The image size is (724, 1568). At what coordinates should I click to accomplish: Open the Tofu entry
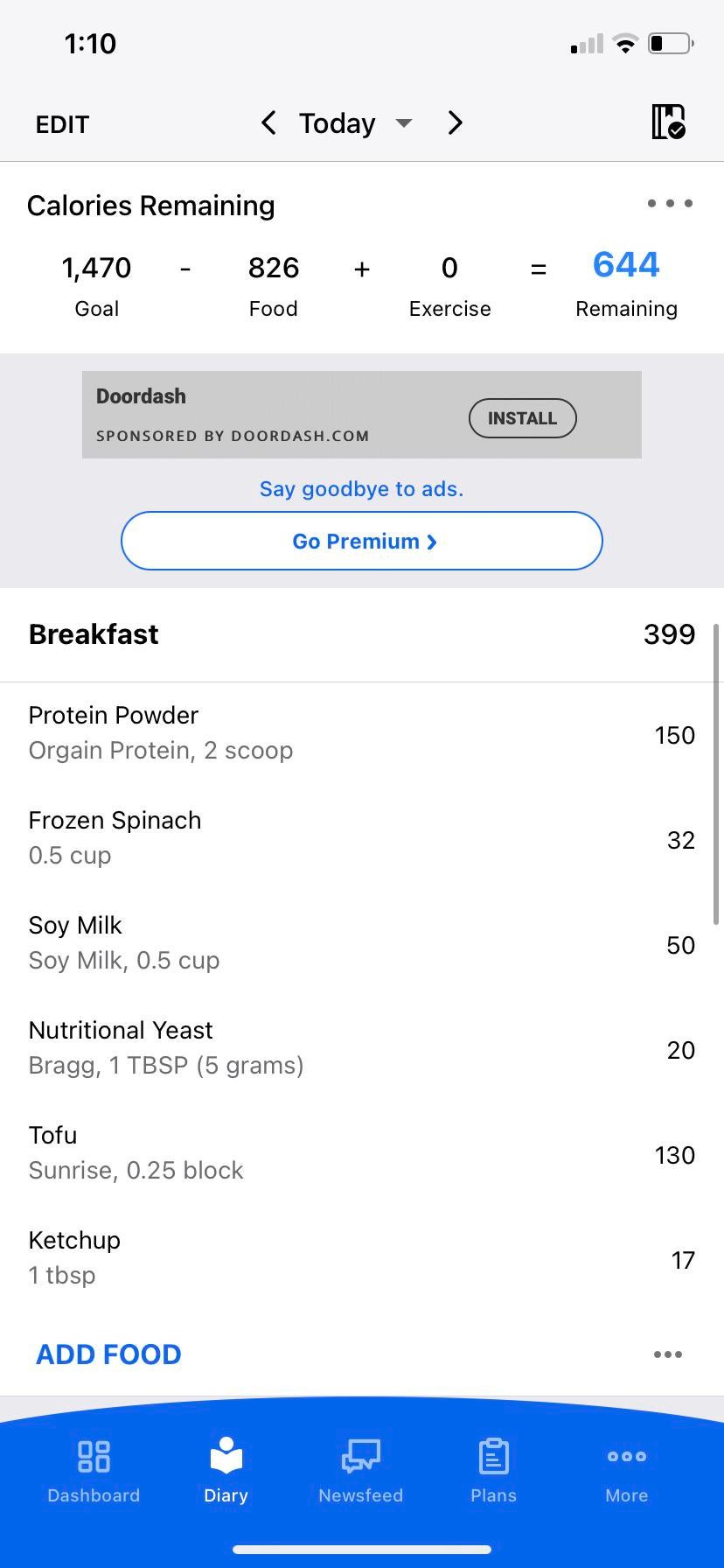[x=362, y=1153]
